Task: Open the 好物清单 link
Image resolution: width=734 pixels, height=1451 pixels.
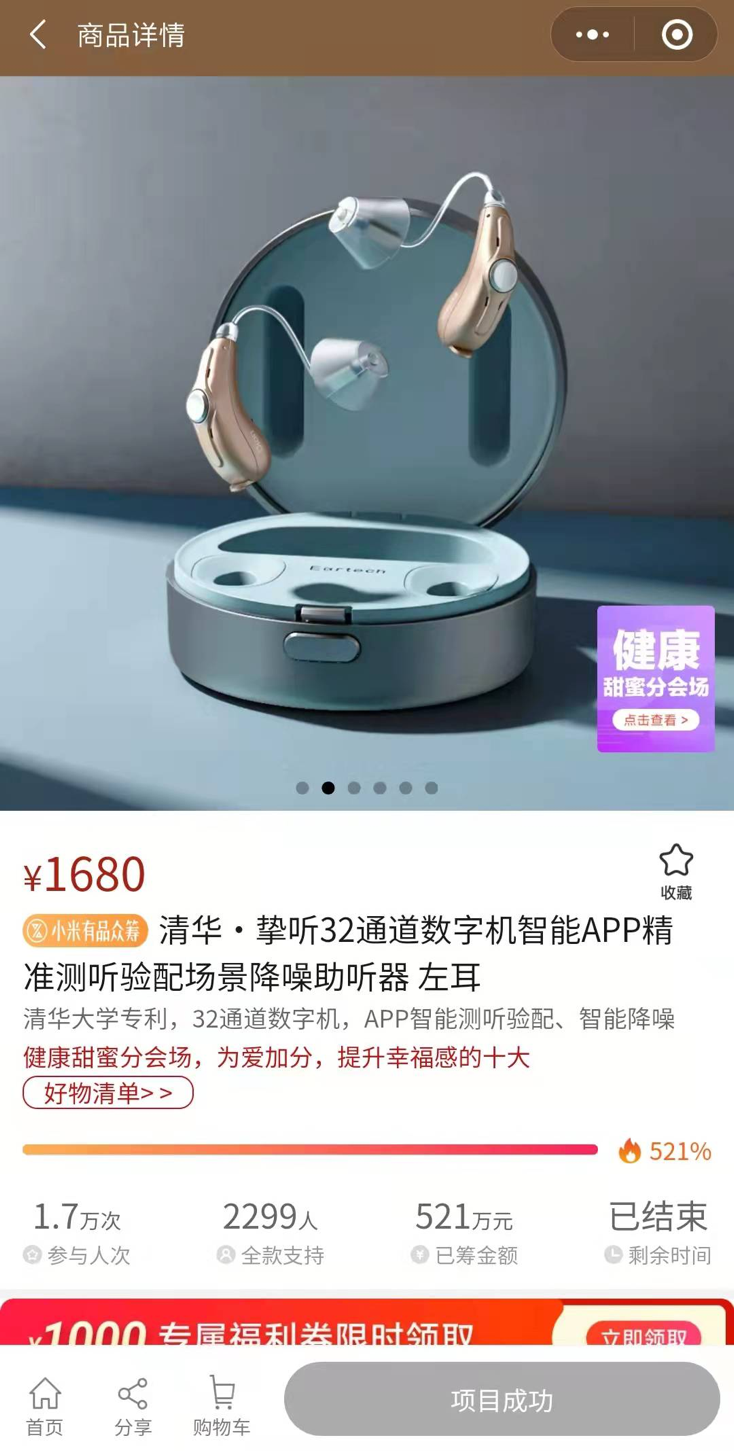Action: click(108, 1093)
